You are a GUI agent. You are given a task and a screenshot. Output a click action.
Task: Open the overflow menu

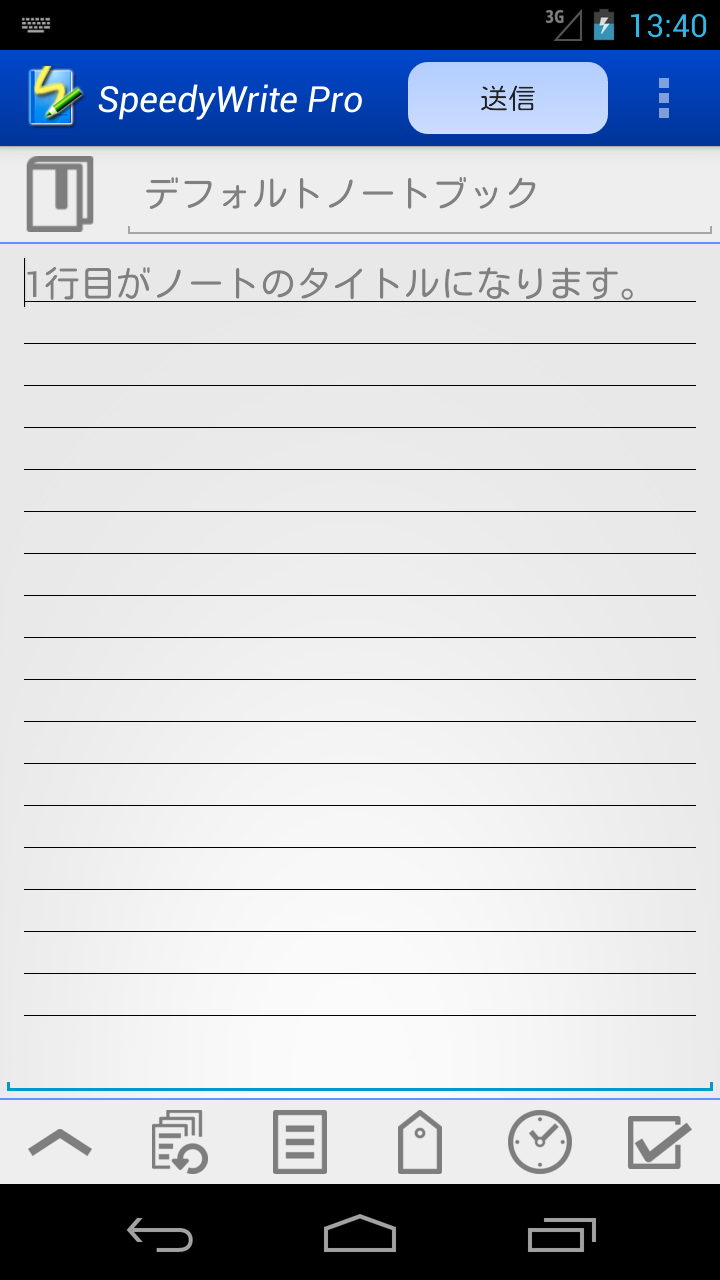click(663, 98)
